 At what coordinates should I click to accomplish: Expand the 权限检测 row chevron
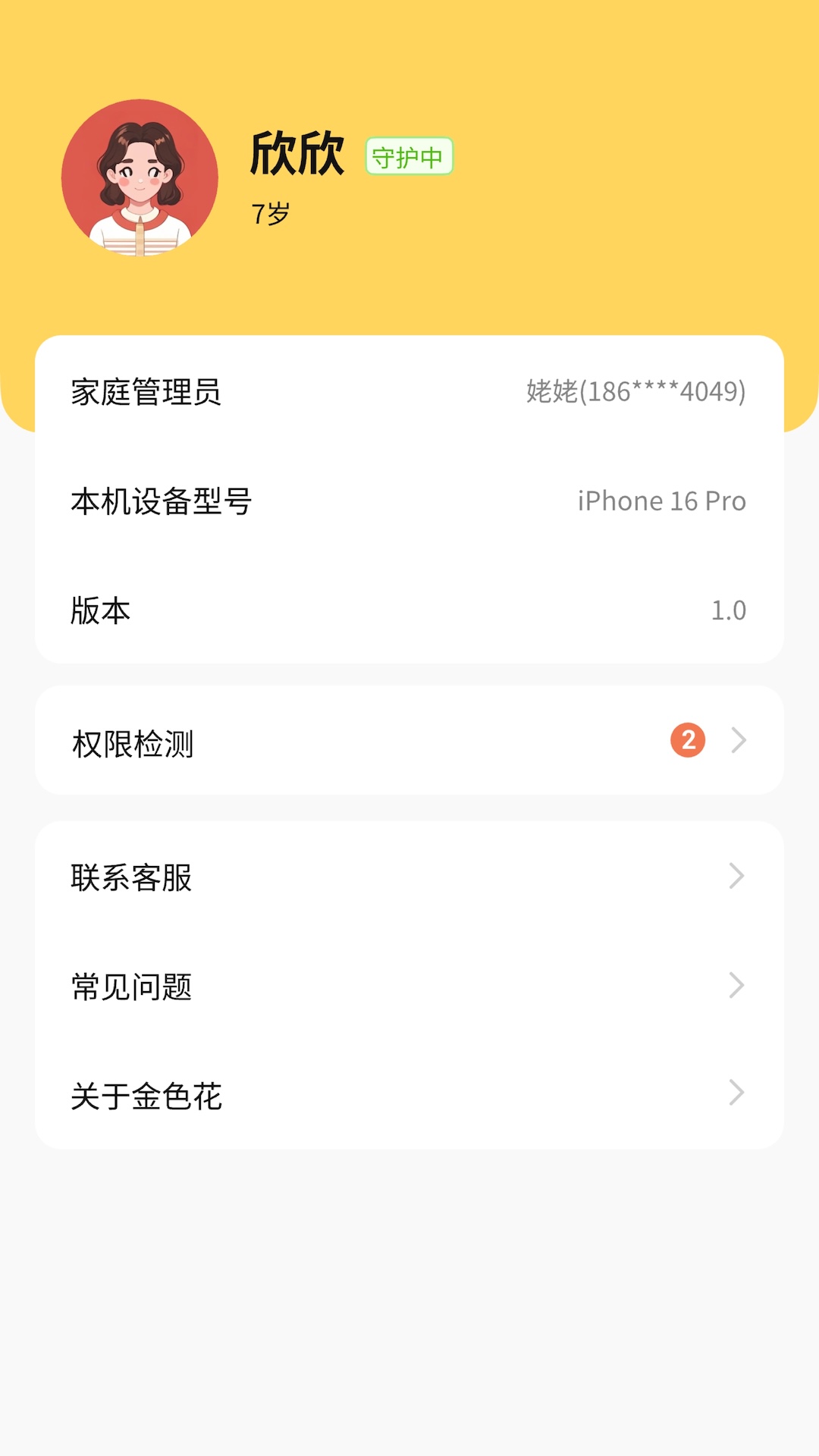pos(737,742)
